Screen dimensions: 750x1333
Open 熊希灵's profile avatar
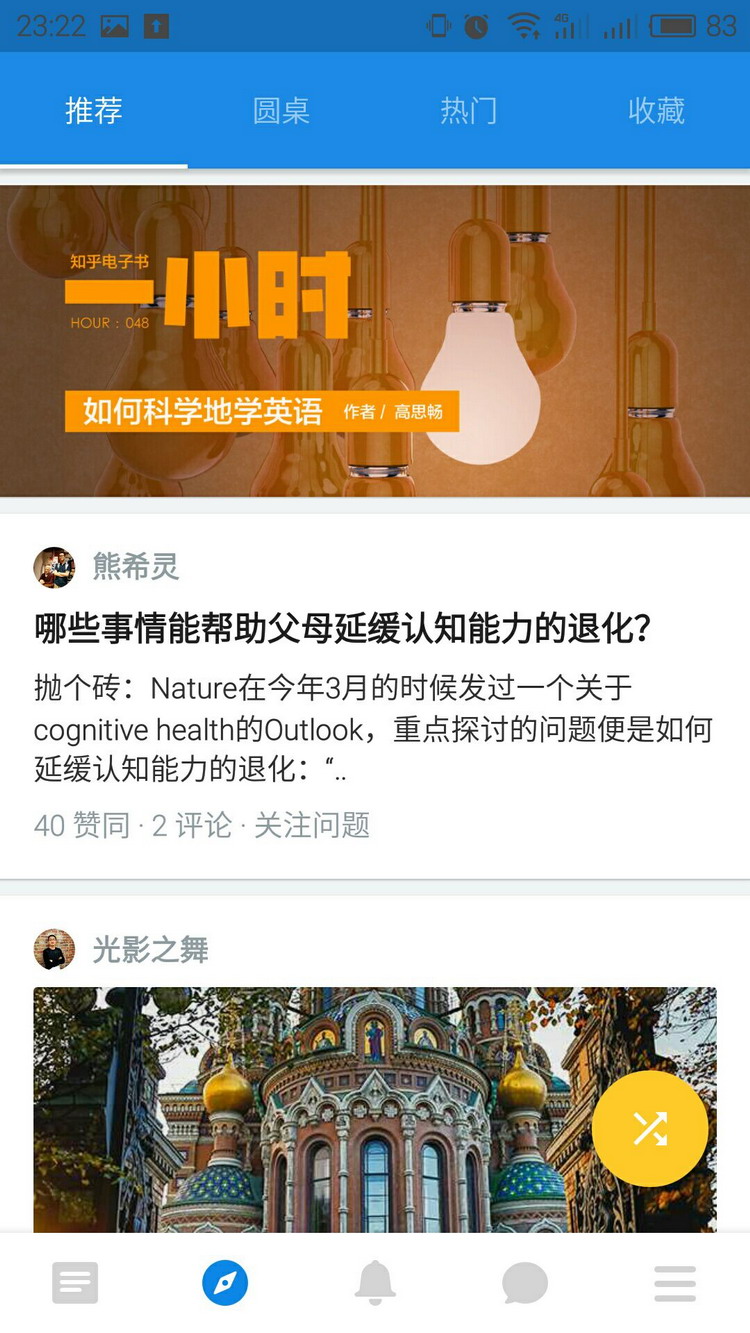(55, 565)
